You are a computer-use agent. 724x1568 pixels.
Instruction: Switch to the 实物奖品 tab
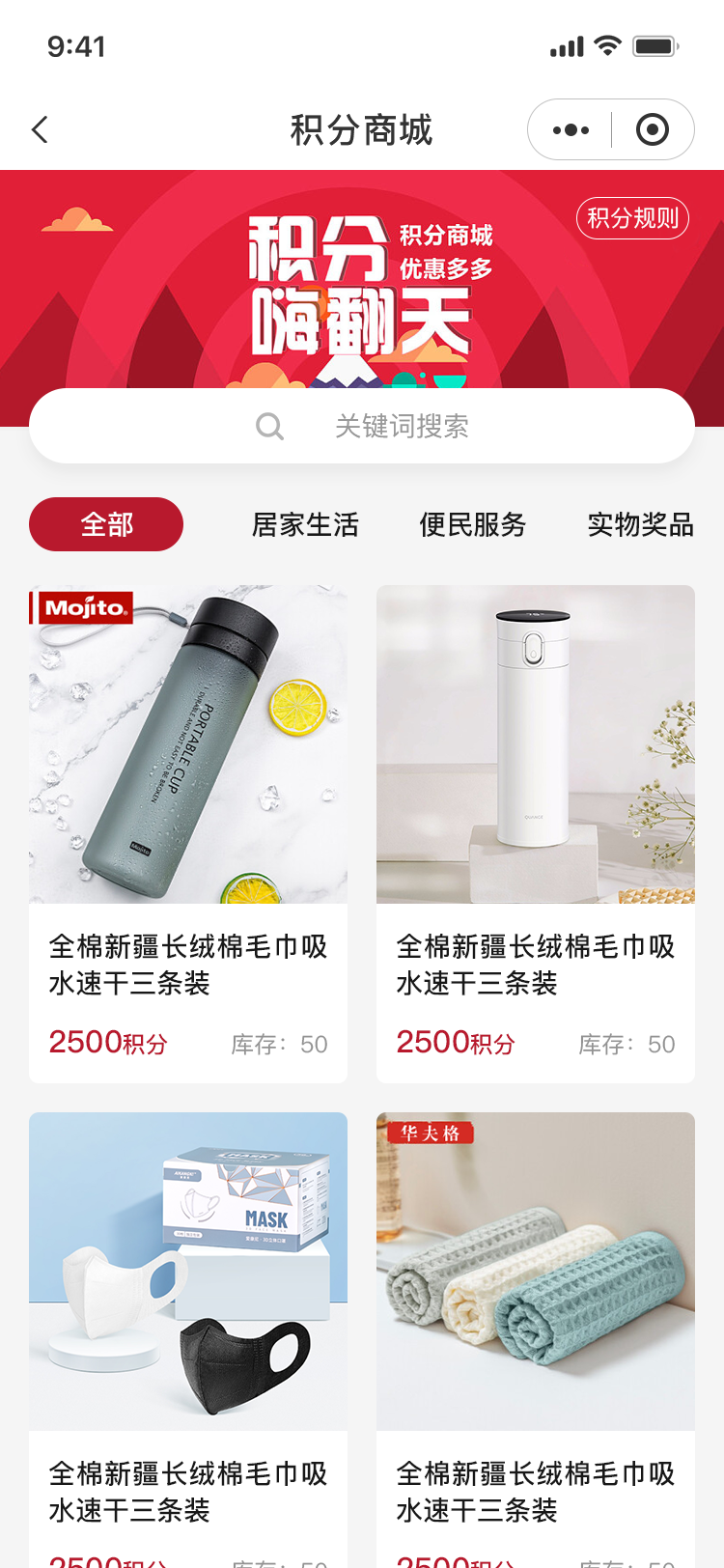[x=640, y=524]
